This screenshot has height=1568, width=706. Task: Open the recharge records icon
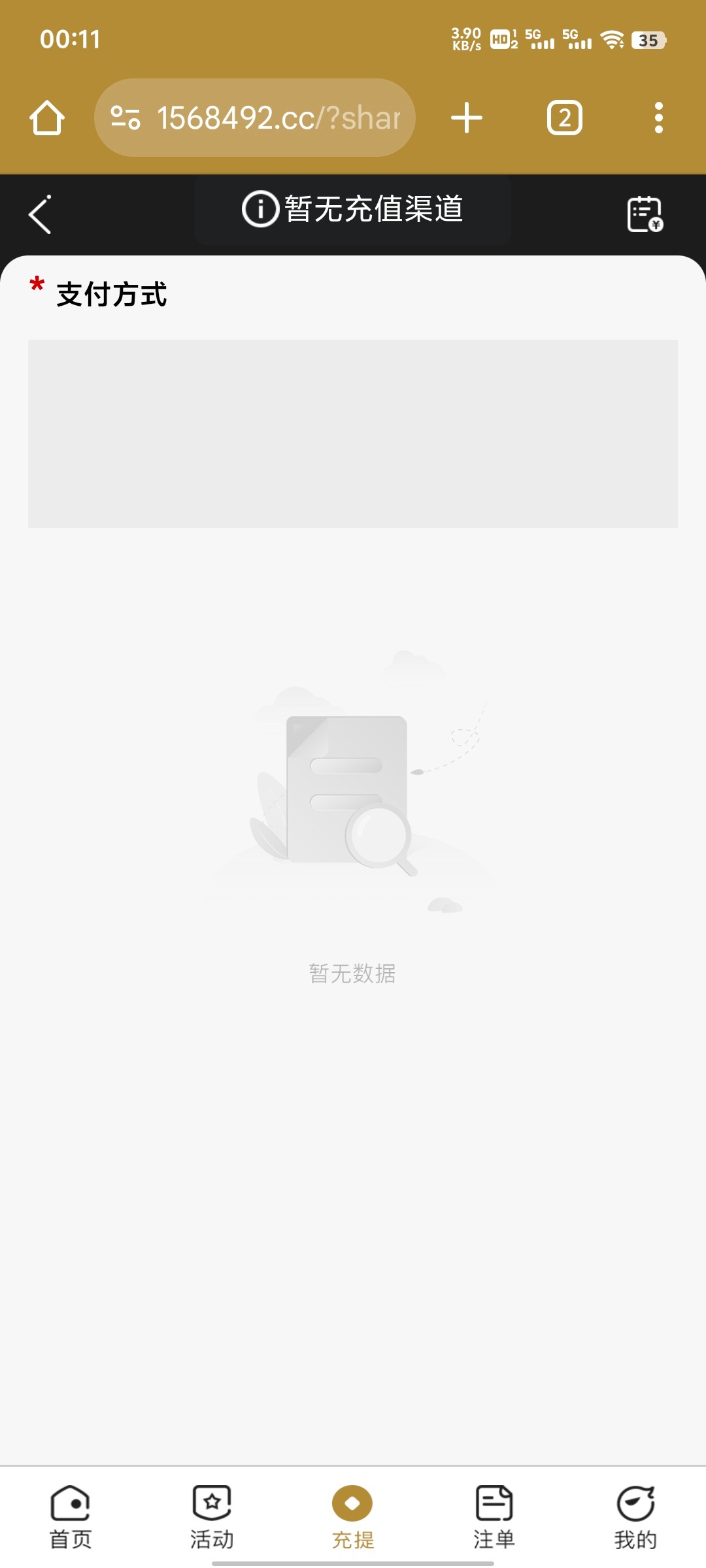(x=645, y=214)
